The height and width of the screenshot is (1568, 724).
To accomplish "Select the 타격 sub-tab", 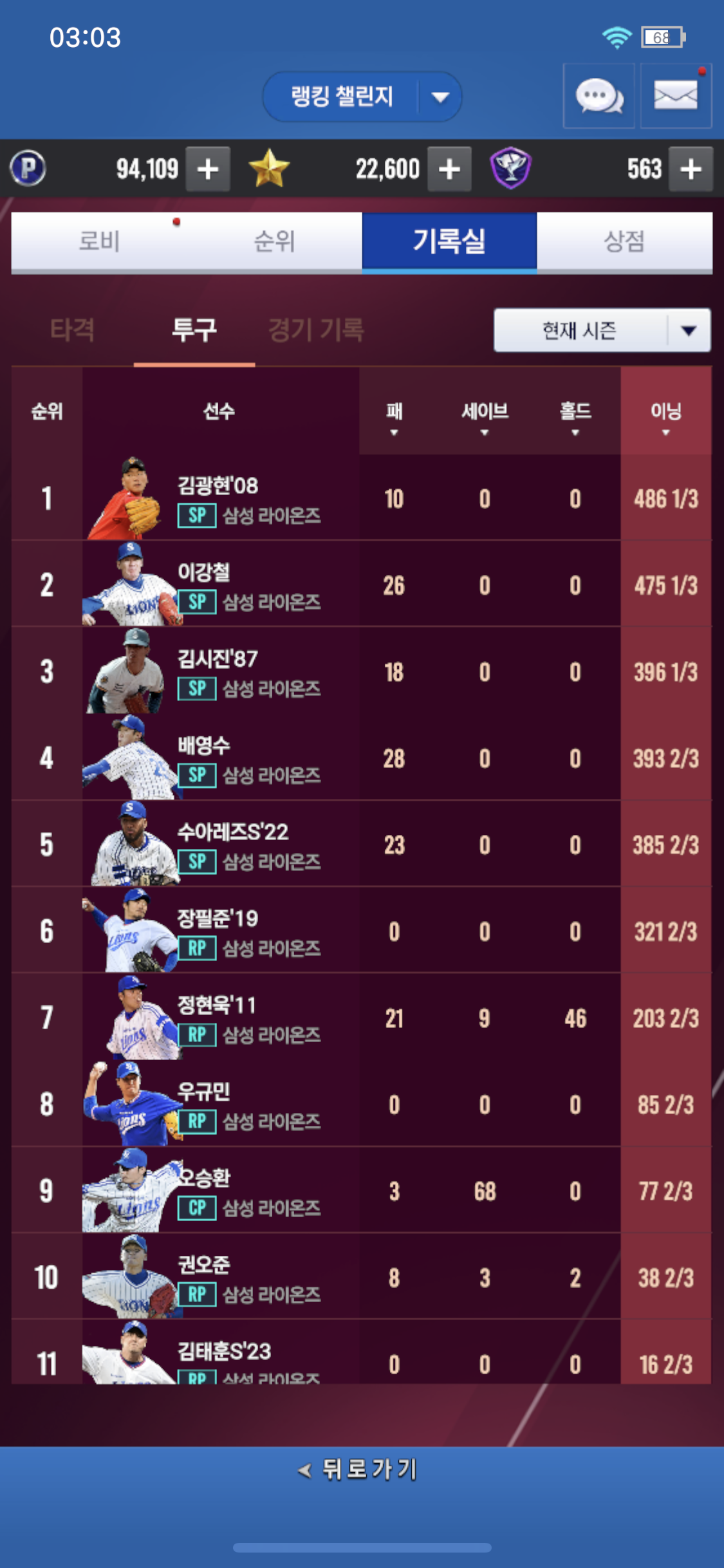I will tap(73, 330).
